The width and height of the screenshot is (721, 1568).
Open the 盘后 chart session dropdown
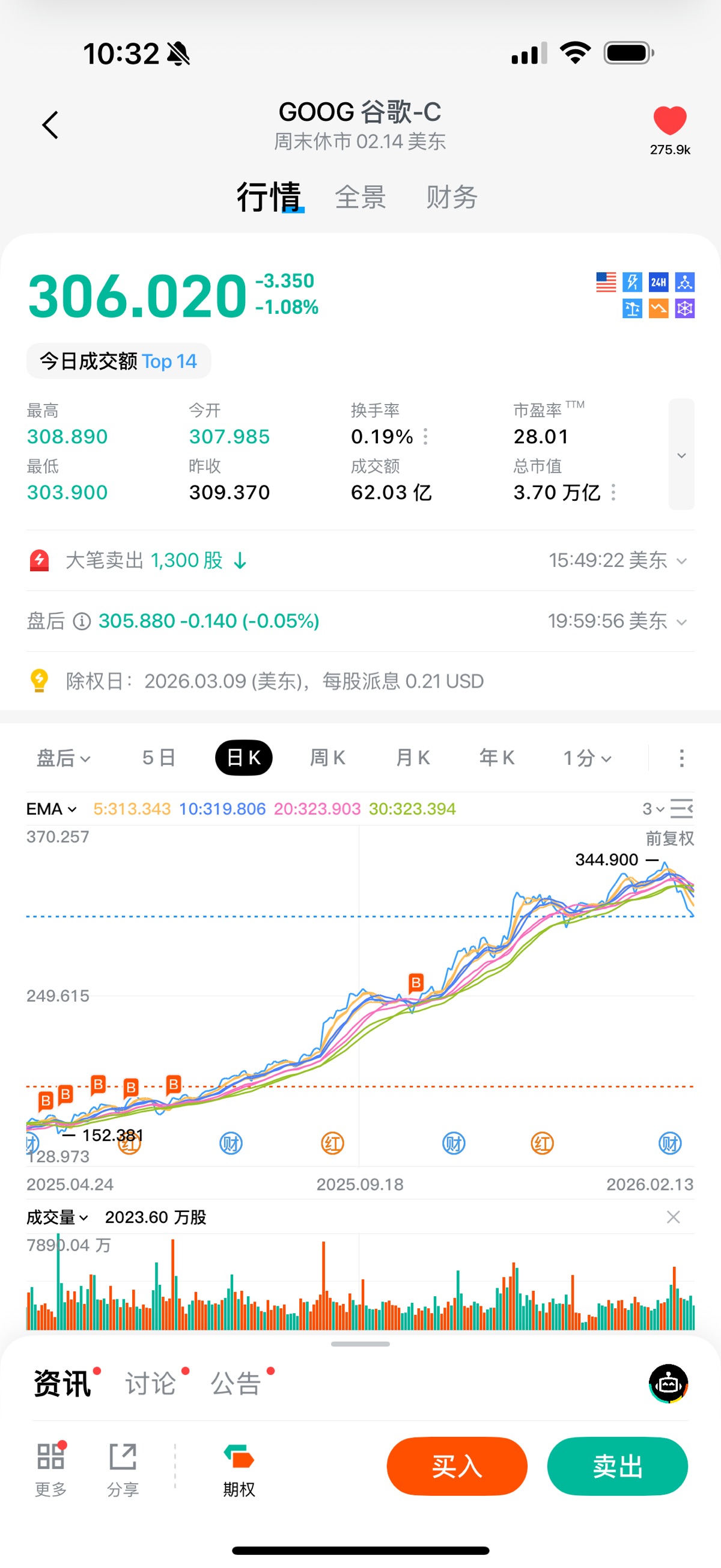63,758
